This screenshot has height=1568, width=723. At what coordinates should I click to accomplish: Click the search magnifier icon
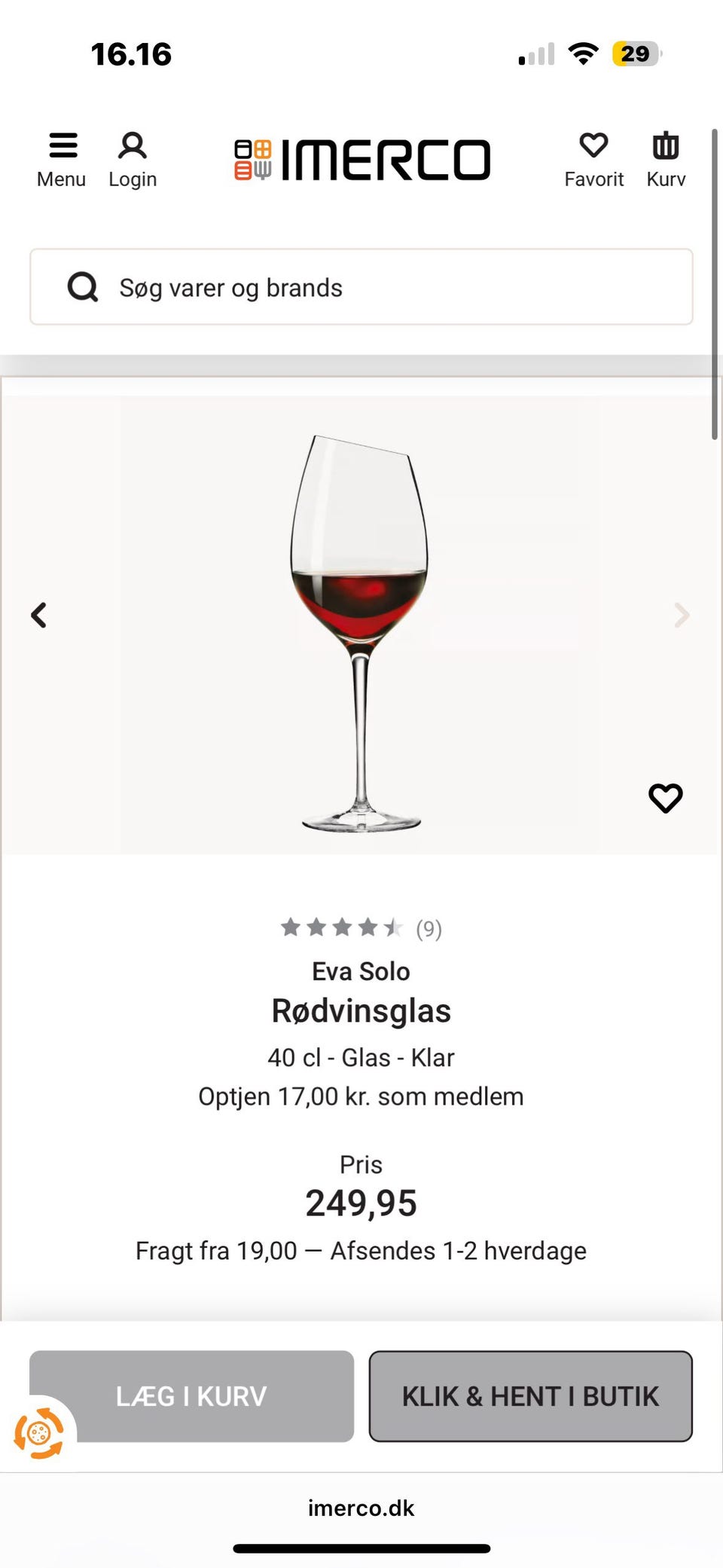83,287
